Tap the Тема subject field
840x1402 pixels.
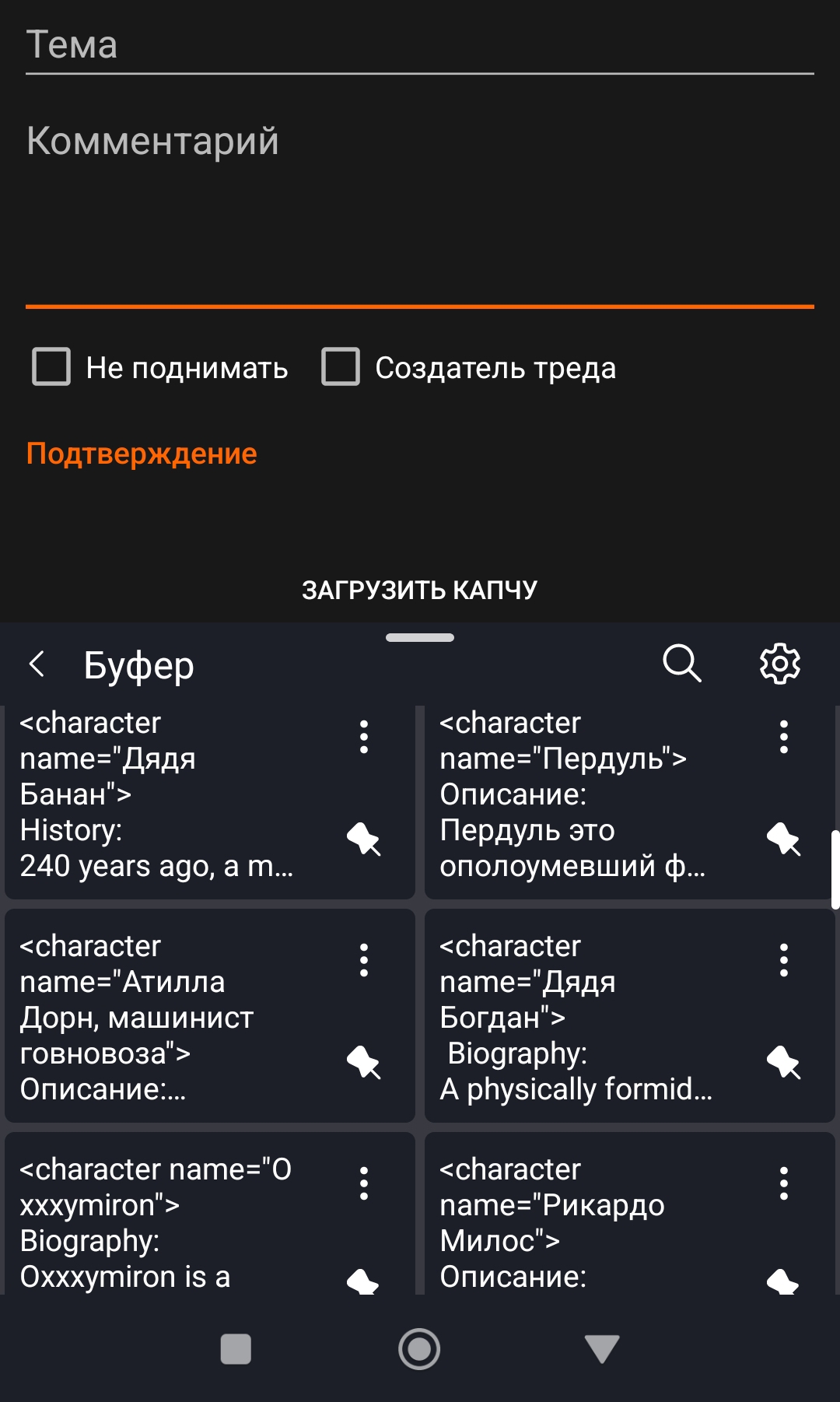pos(420,45)
